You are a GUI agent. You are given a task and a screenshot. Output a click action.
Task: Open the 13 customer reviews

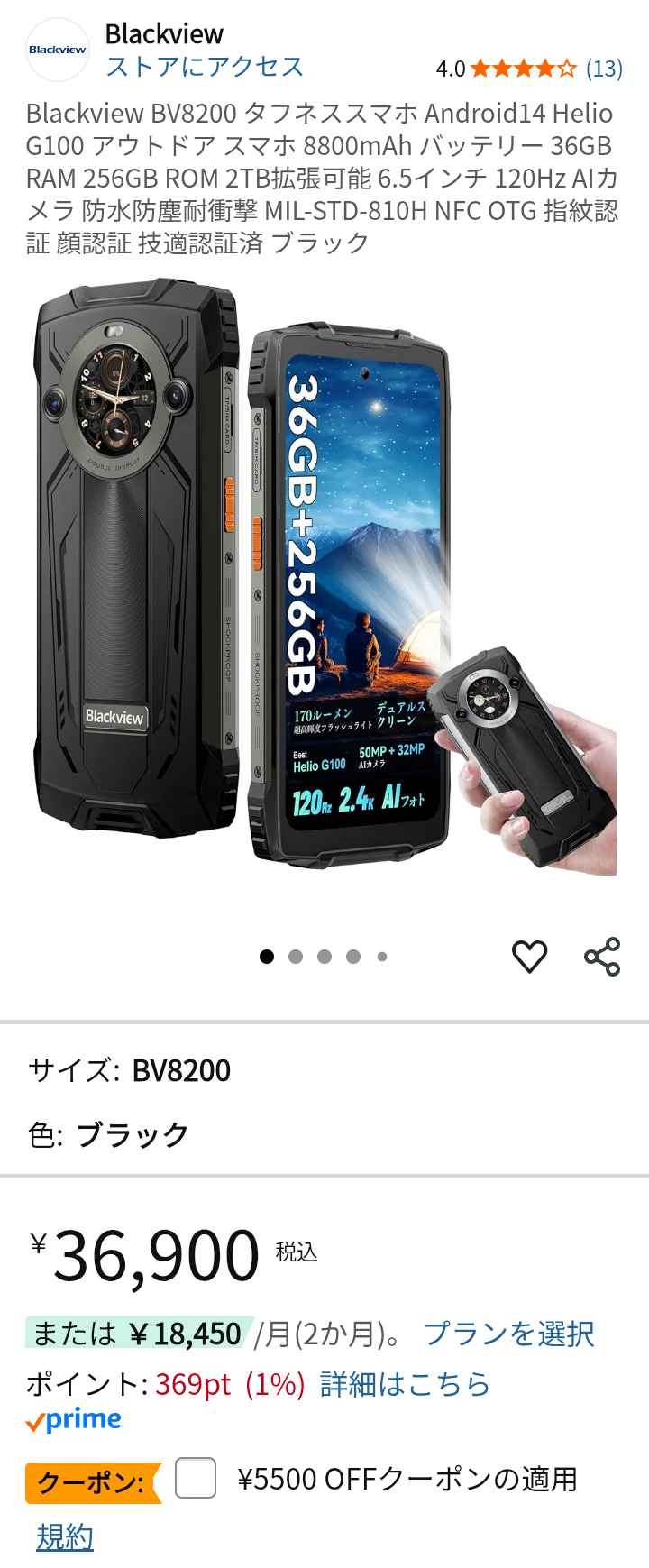click(604, 69)
